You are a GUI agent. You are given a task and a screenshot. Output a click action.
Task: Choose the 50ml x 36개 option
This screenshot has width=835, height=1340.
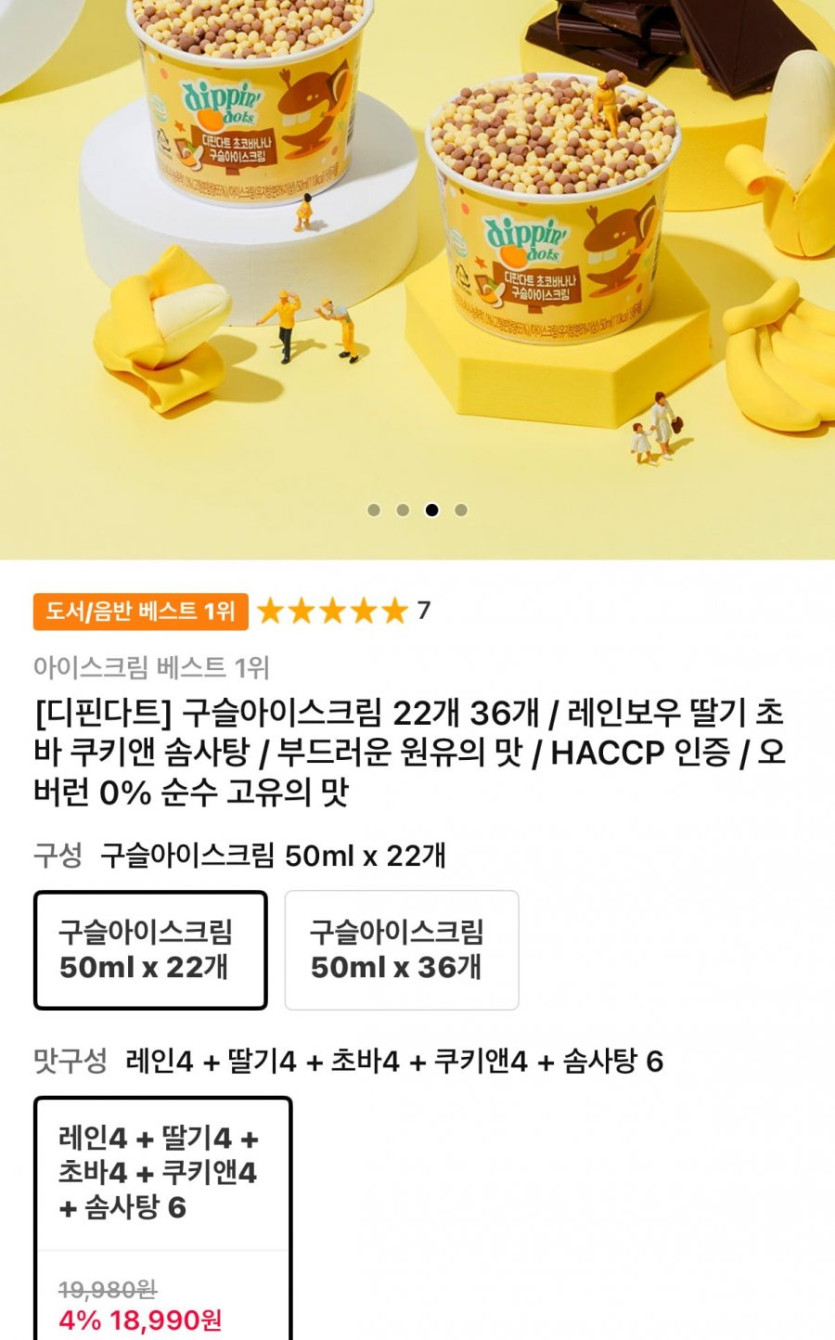402,950
